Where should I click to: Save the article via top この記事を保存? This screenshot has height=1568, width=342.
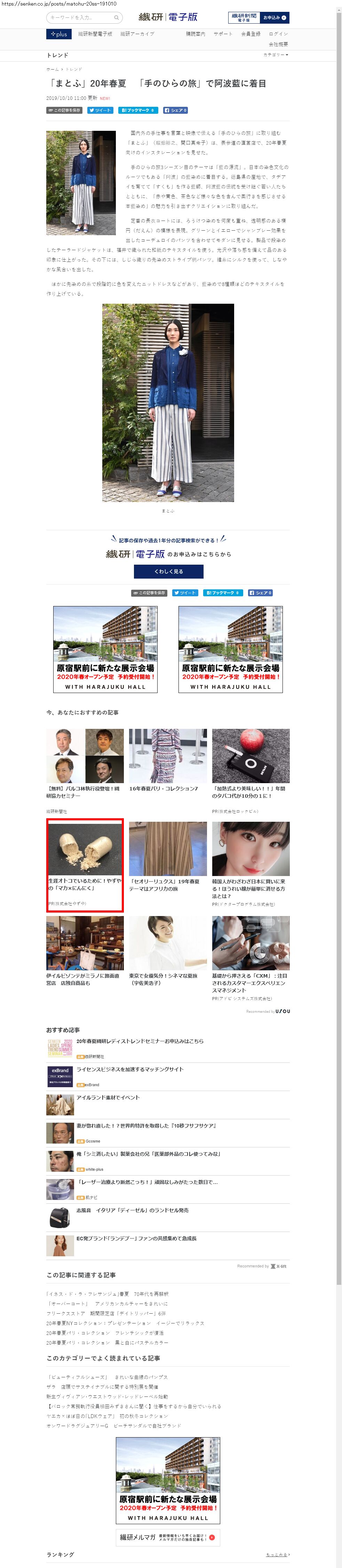[x=64, y=110]
